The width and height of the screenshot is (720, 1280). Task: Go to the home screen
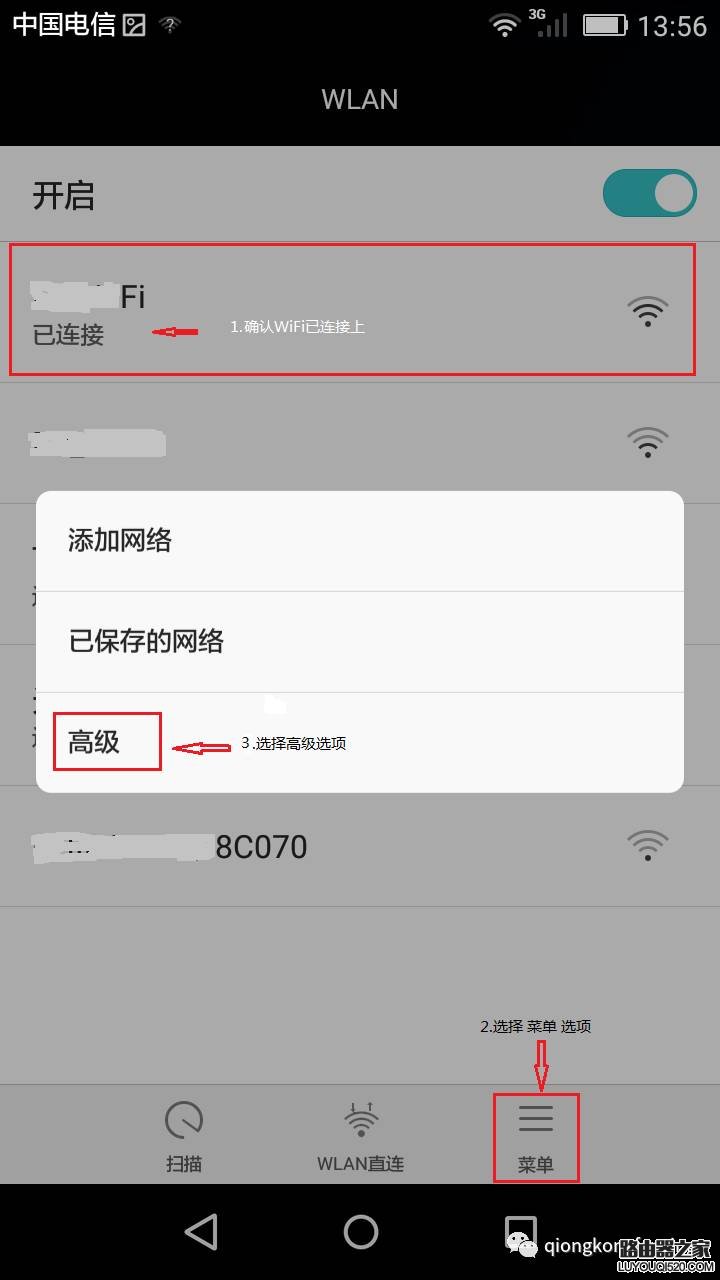(x=360, y=1231)
